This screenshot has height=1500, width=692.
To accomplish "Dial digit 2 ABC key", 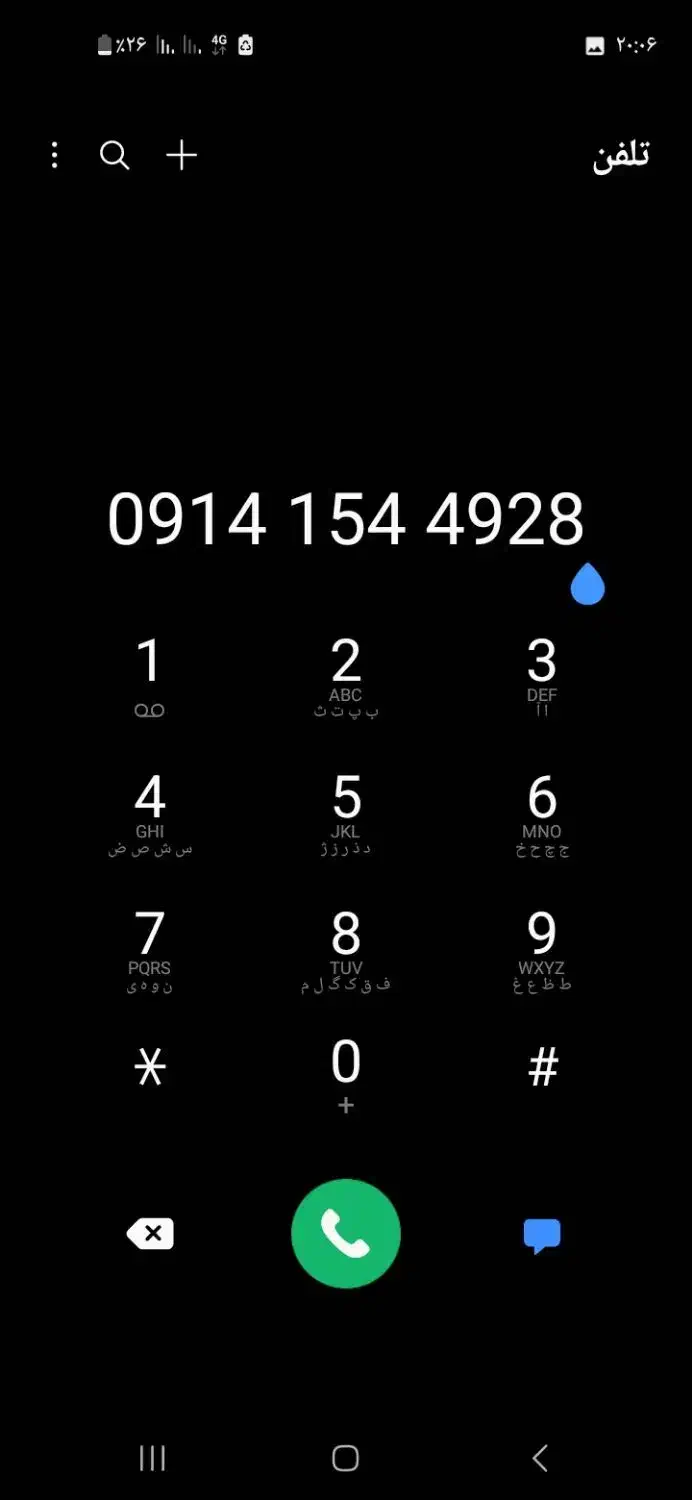I will tap(346, 675).
